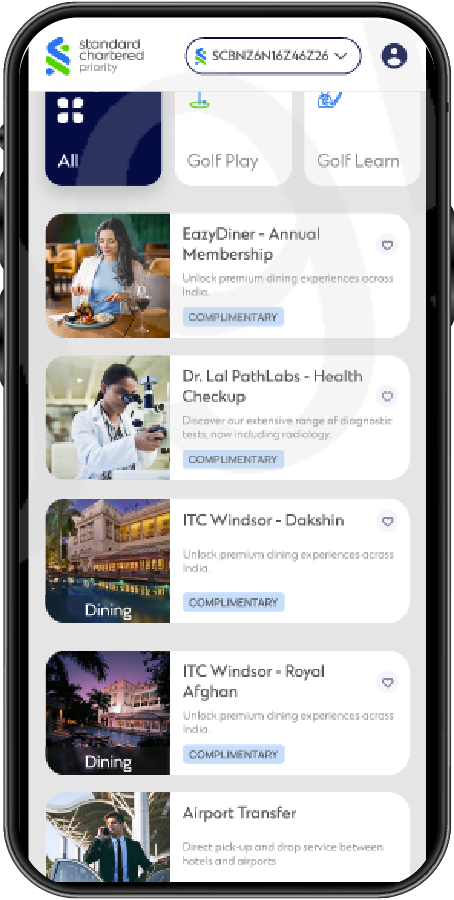Viewport: 454px width, 900px height.
Task: Favorite the Dr. Lal PathLabs offer
Action: coord(387,396)
